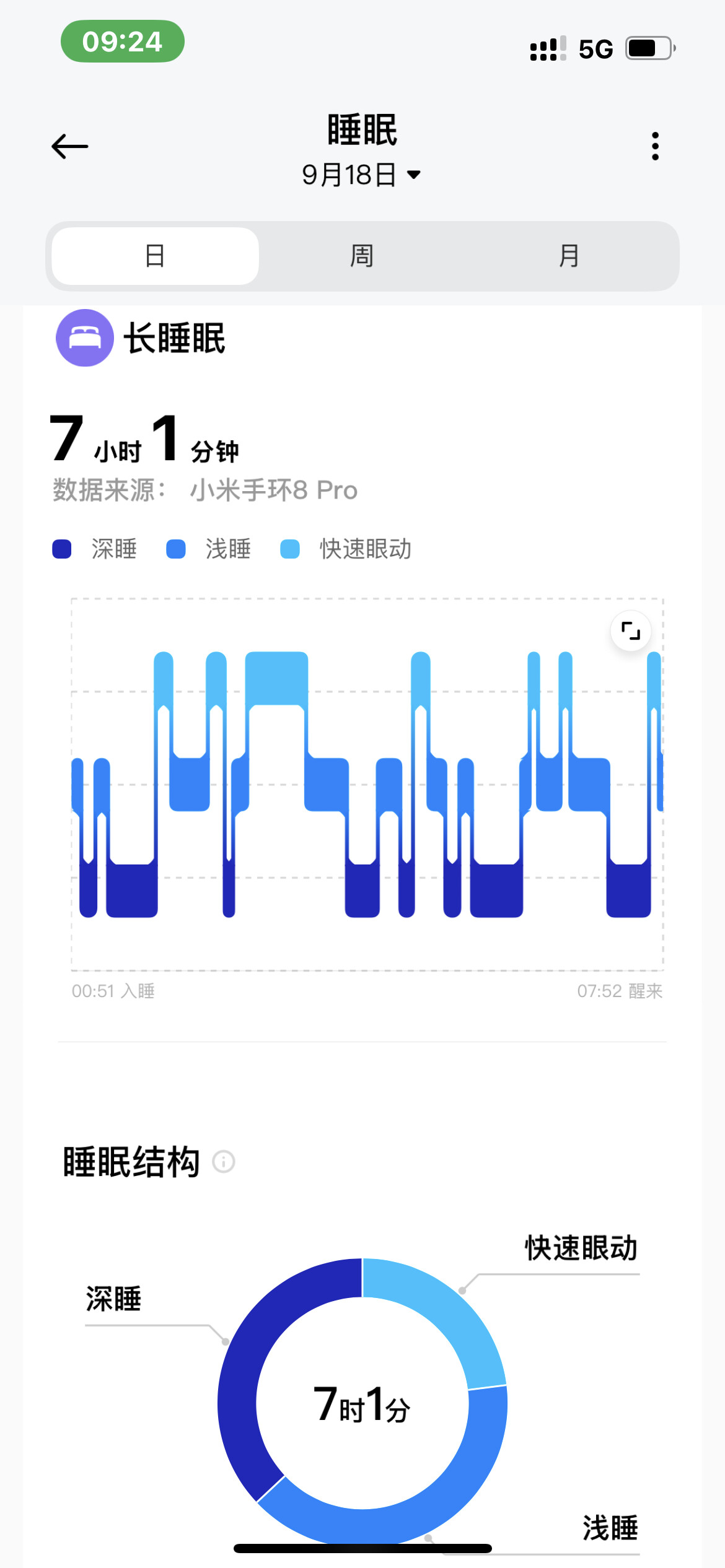This screenshot has height=1568, width=725.
Task: Open the three-dot overflow menu
Action: point(655,146)
